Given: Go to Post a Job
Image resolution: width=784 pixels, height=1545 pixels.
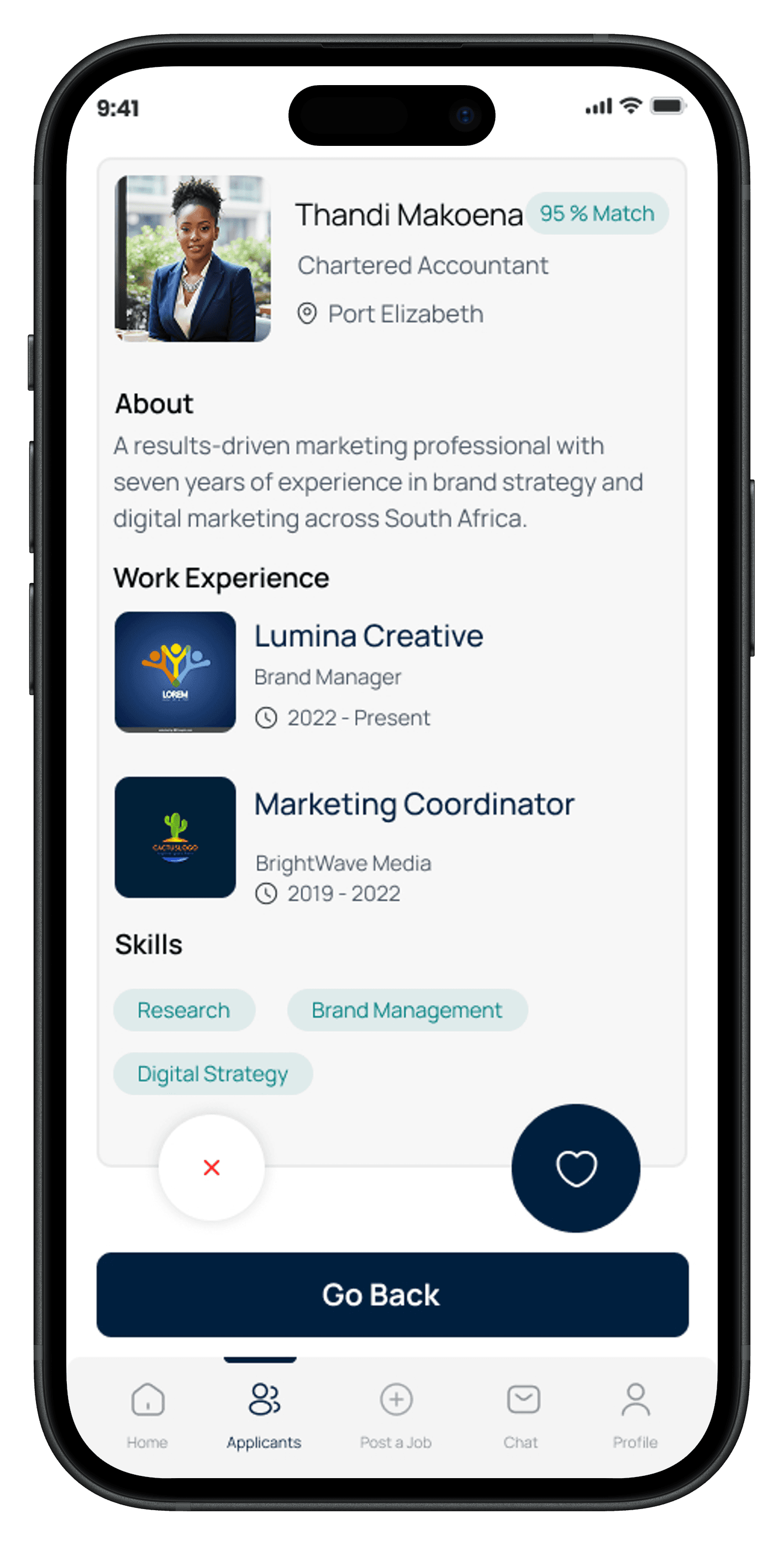Looking at the screenshot, I should 396,1413.
